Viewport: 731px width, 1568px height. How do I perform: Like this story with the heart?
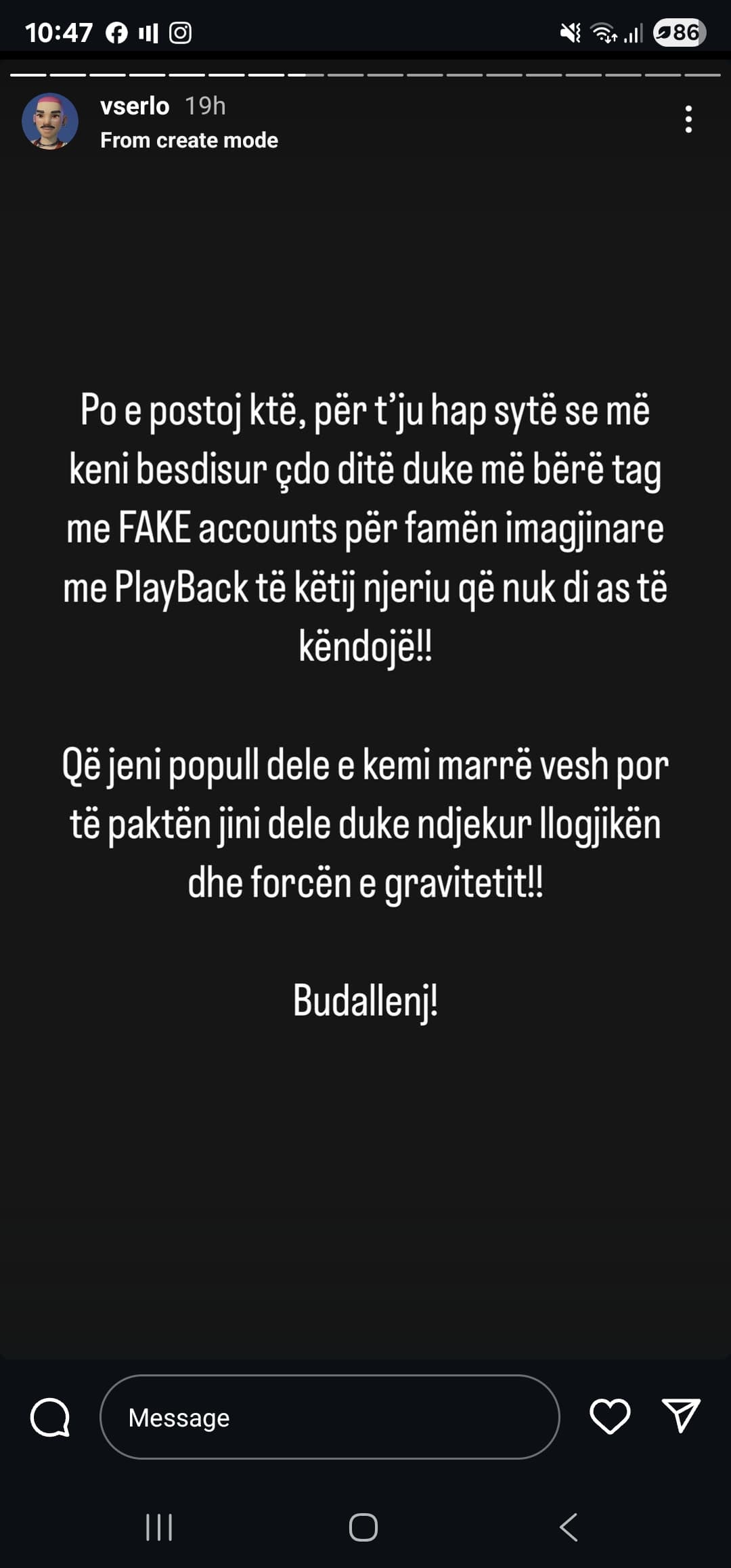[x=610, y=1416]
